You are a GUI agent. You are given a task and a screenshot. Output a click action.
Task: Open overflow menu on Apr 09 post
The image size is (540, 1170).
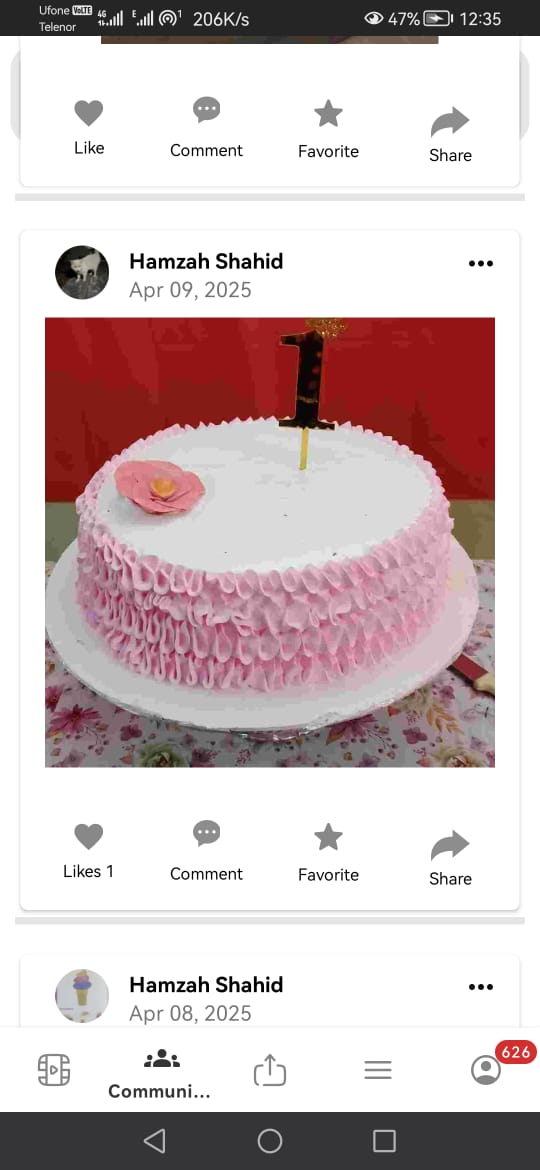click(481, 263)
